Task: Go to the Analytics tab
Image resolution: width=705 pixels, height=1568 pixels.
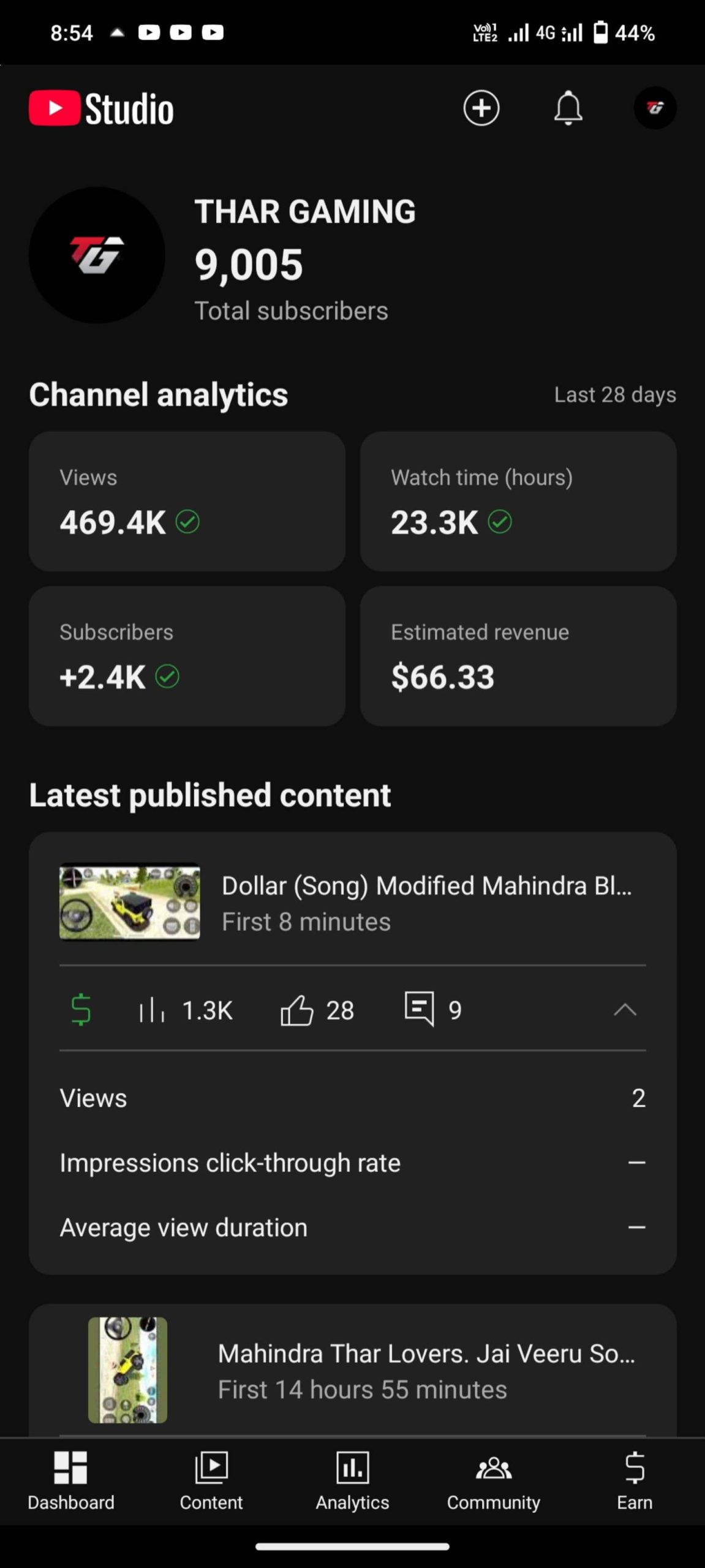Action: point(352,1480)
